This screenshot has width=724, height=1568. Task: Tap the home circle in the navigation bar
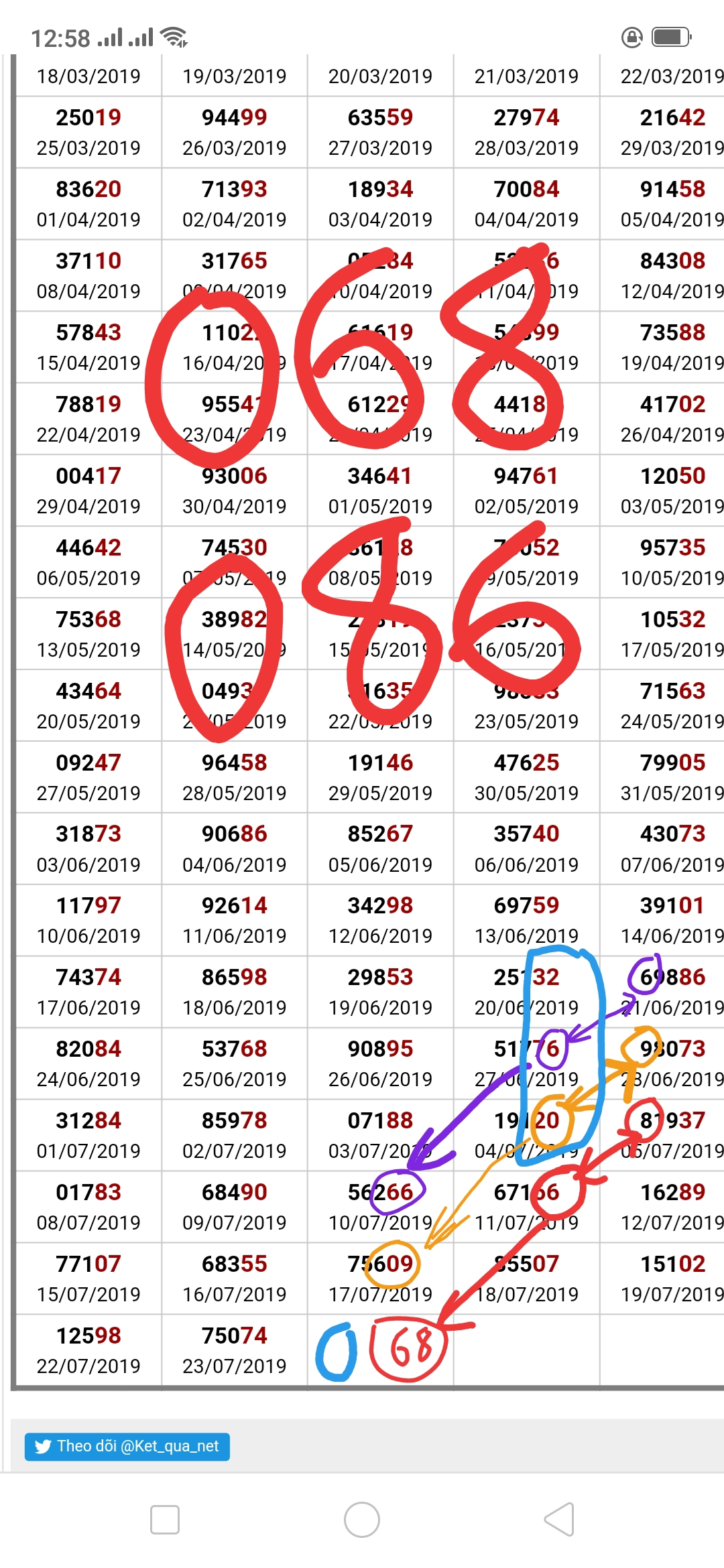(x=362, y=1519)
